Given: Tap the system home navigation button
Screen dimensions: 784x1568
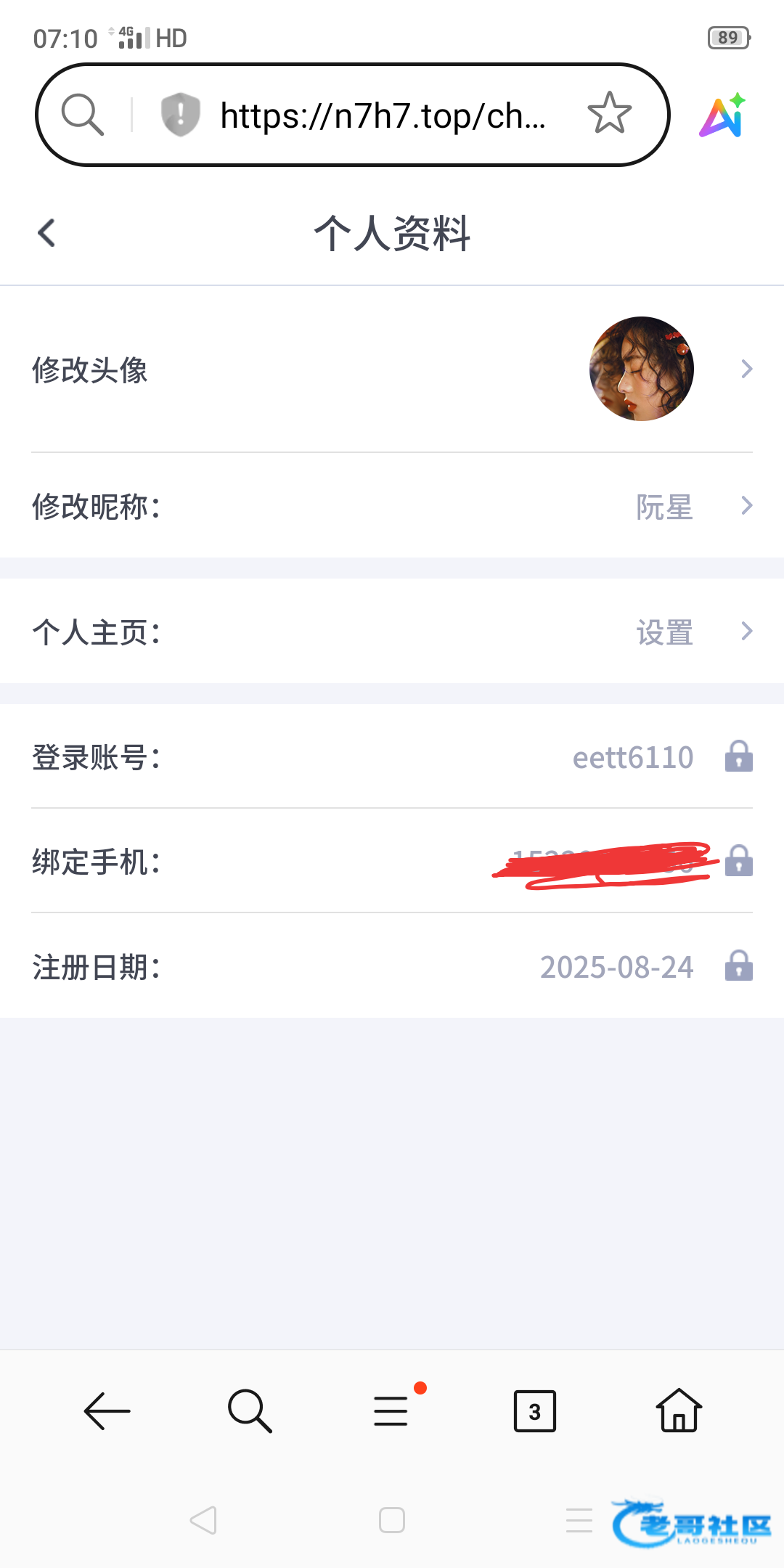Looking at the screenshot, I should (392, 1519).
